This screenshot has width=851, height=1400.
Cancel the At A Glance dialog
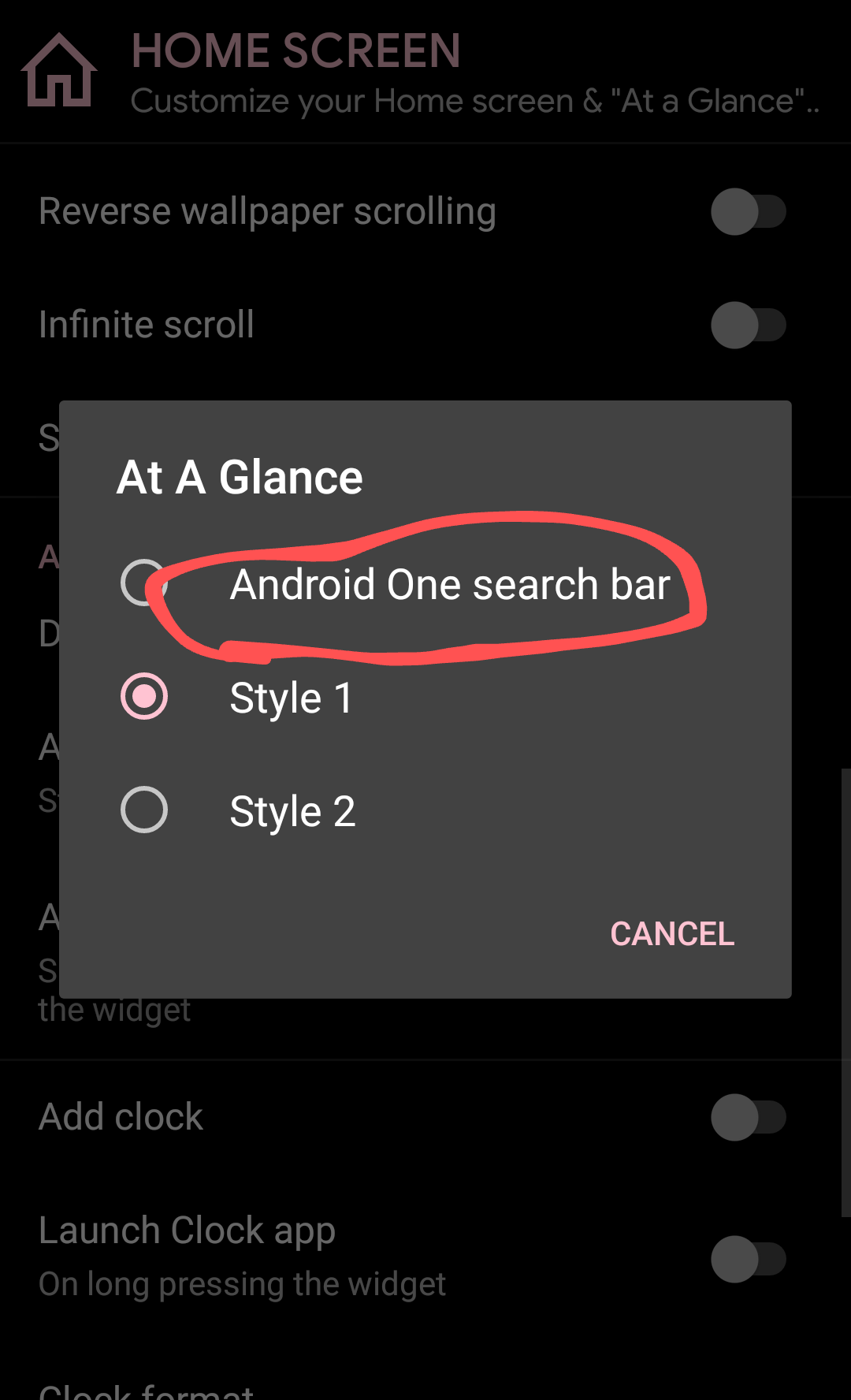[671, 934]
